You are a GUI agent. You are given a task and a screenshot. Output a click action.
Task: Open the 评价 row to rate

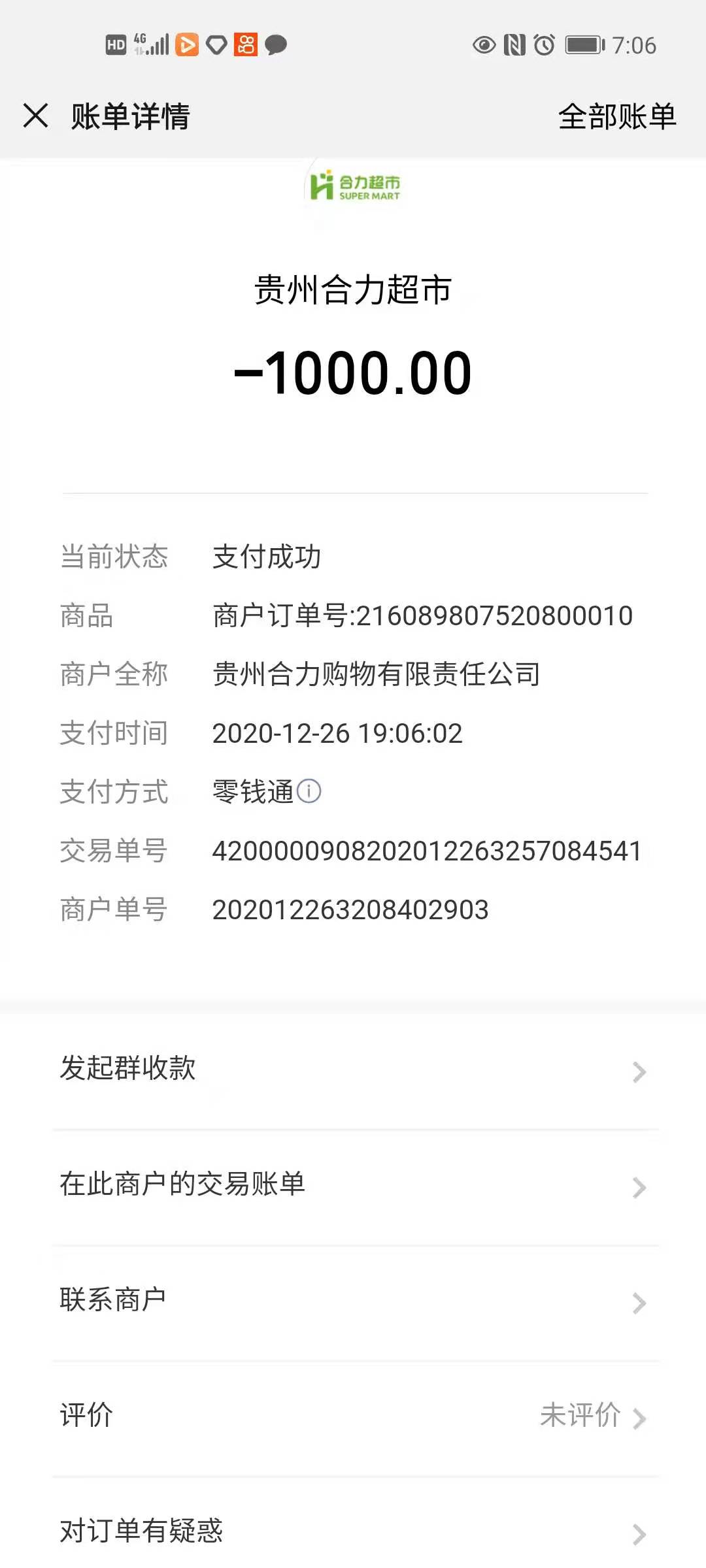pyautogui.click(x=353, y=1416)
